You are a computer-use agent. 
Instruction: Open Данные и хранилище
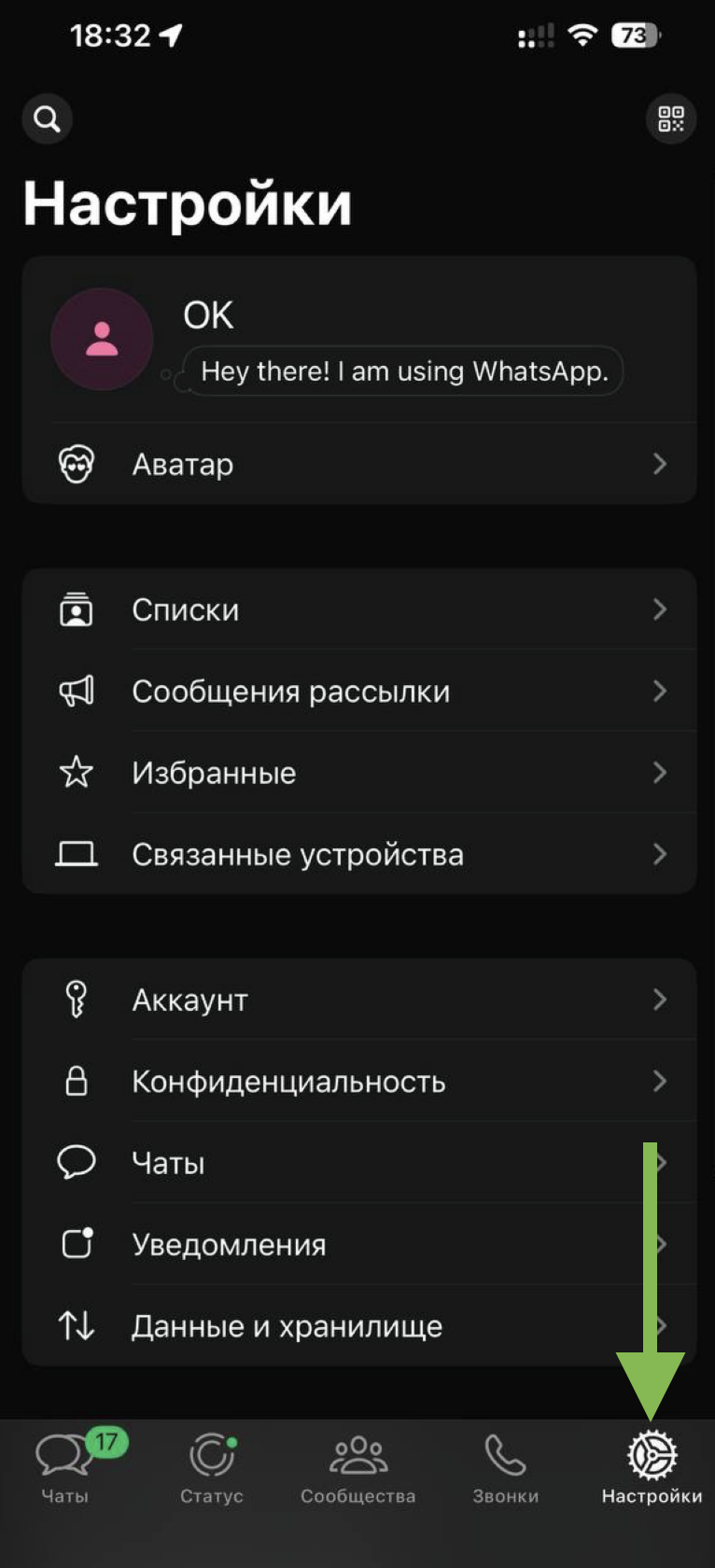[358, 1326]
